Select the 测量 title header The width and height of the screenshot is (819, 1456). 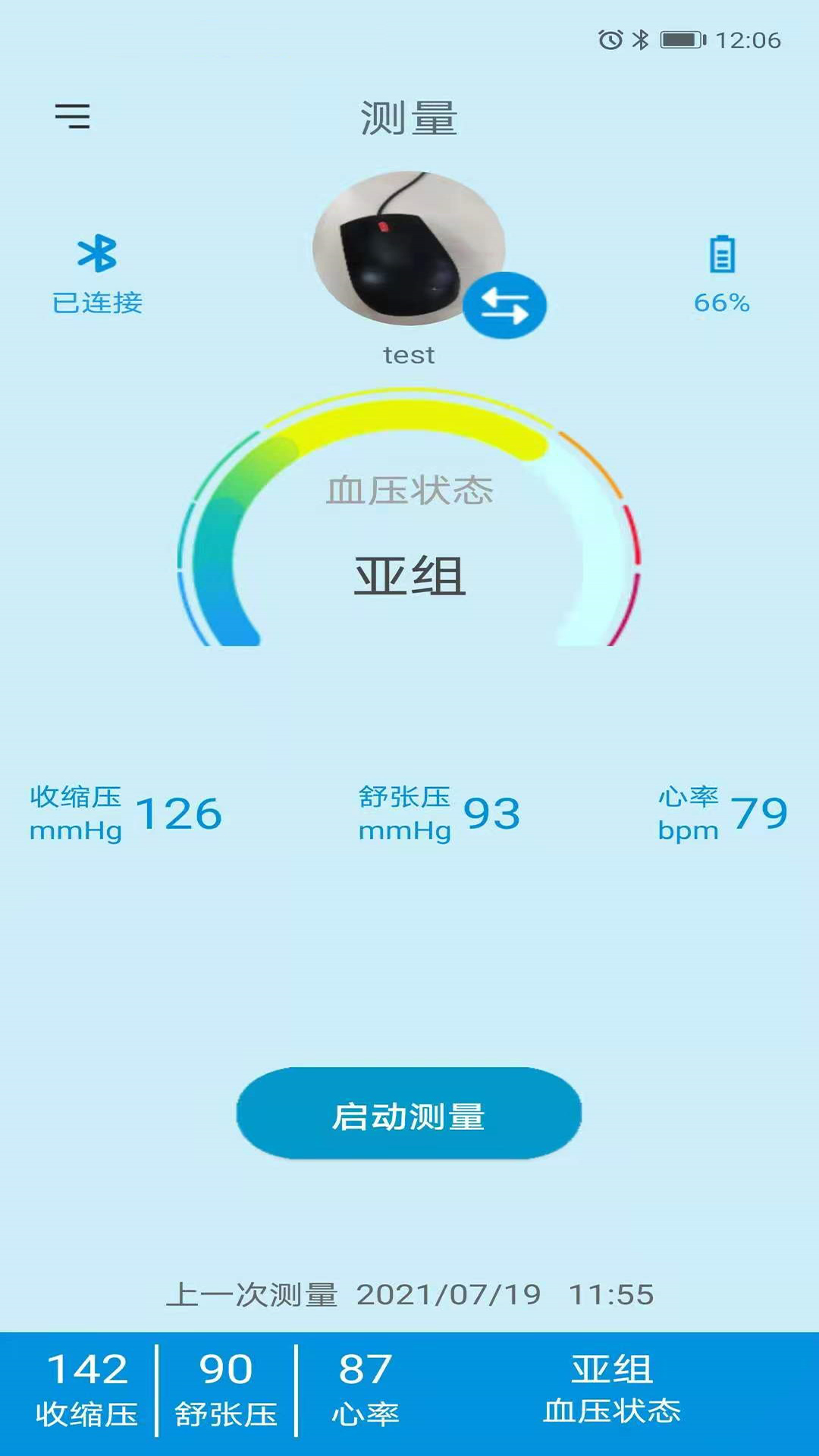(x=409, y=119)
